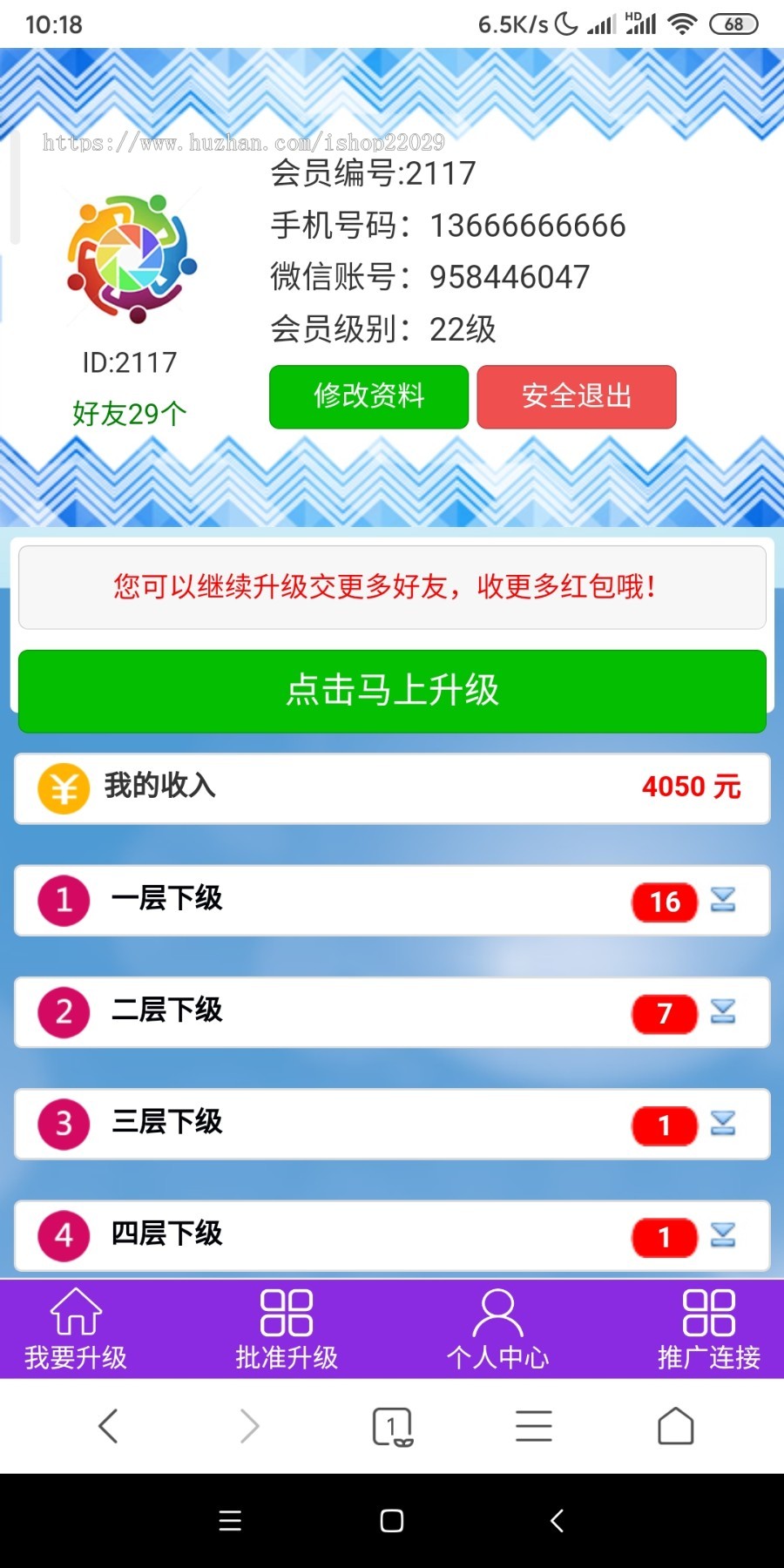The image size is (784, 1568).
Task: Open the browser tab switcher showing 1
Action: coord(391,1426)
